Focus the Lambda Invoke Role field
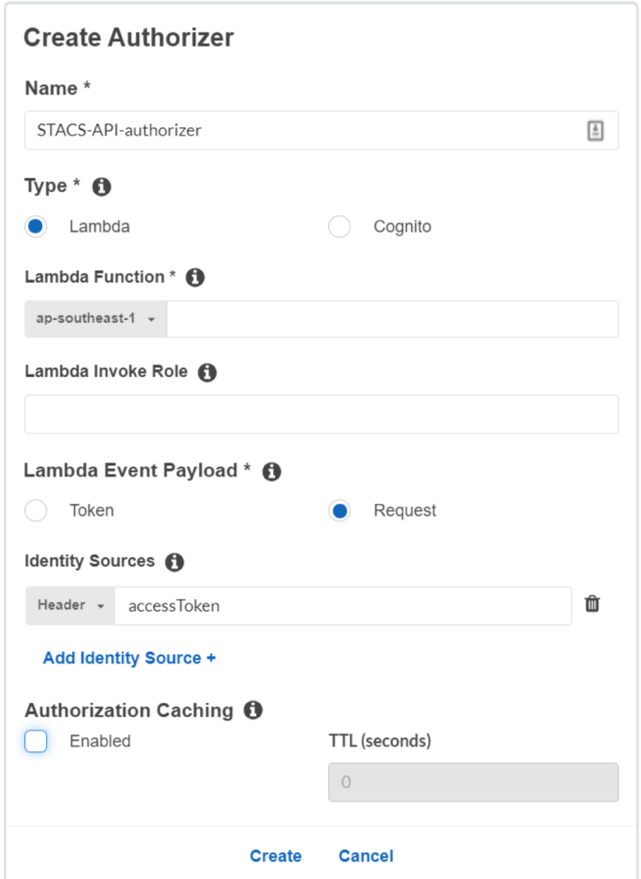This screenshot has height=879, width=641. click(x=321, y=414)
